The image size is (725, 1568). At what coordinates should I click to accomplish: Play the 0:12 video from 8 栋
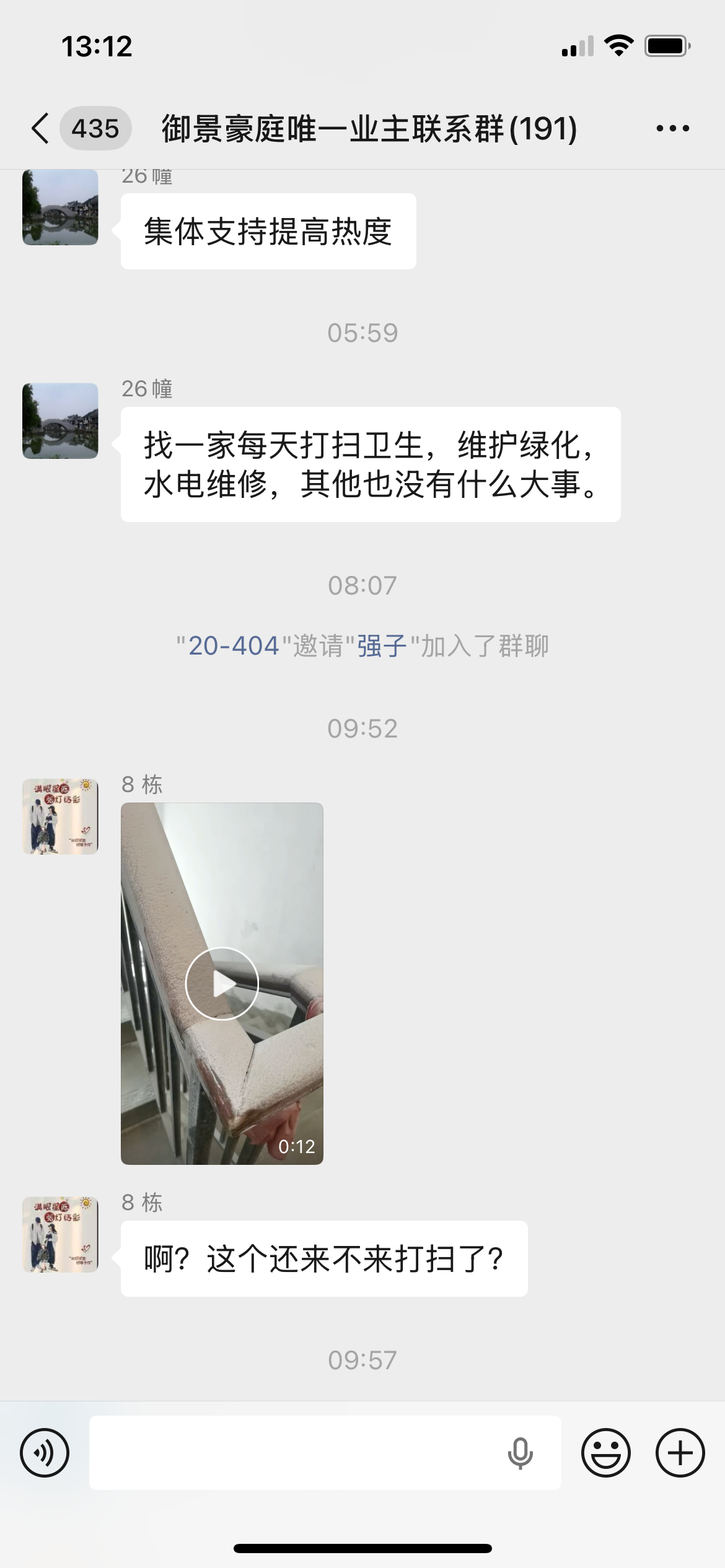(x=222, y=983)
